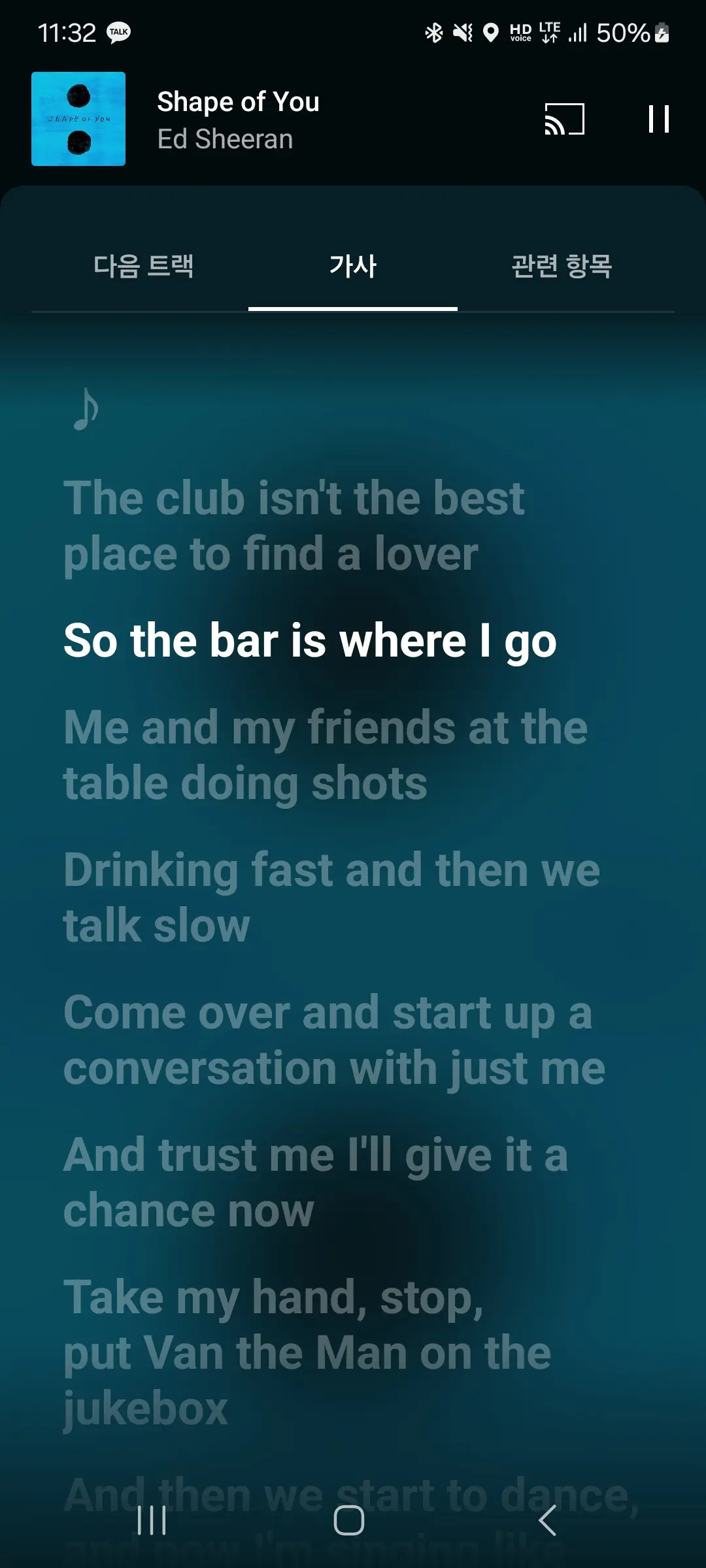Screen dimensions: 706x1568
Task: Pause the playing song
Action: tap(658, 119)
